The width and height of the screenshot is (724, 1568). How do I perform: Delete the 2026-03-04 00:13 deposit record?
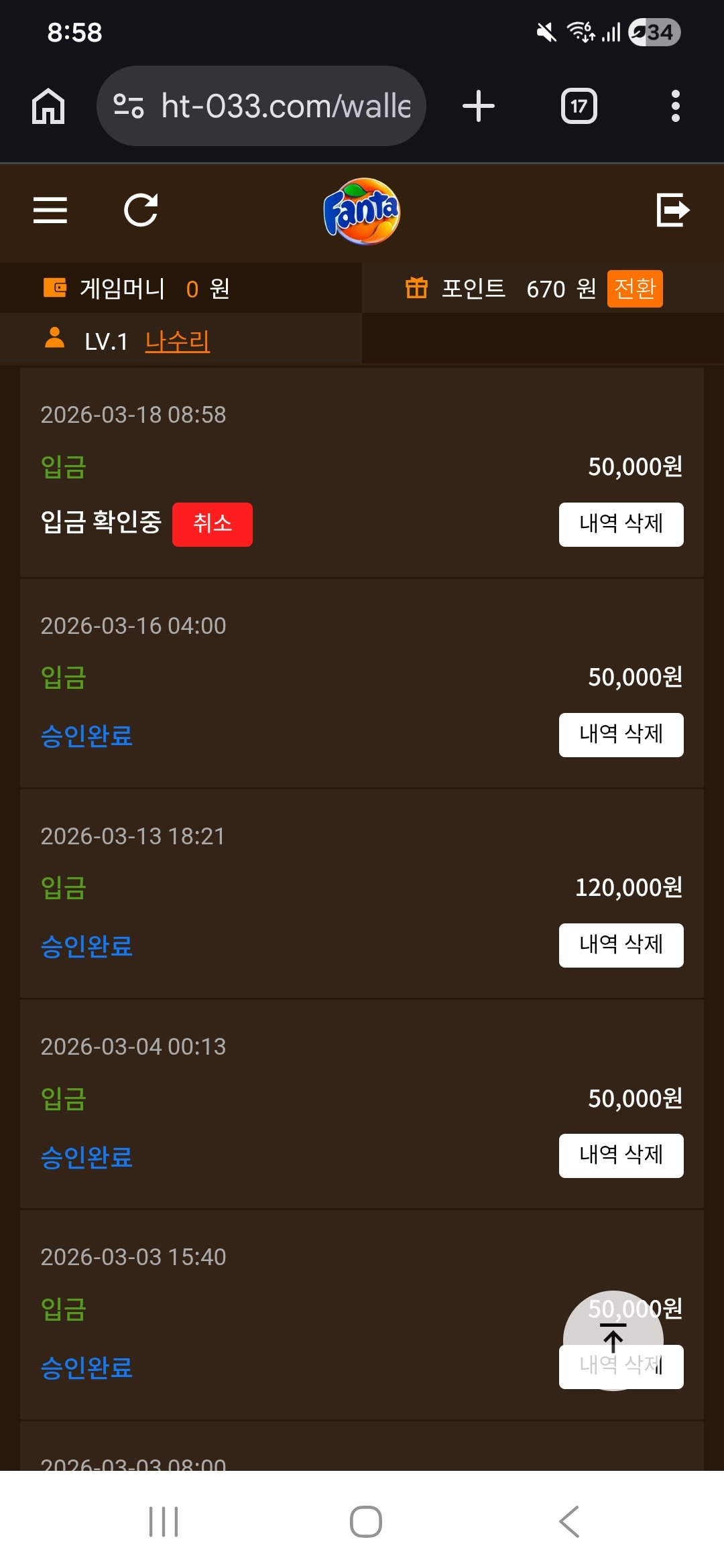(x=621, y=1155)
